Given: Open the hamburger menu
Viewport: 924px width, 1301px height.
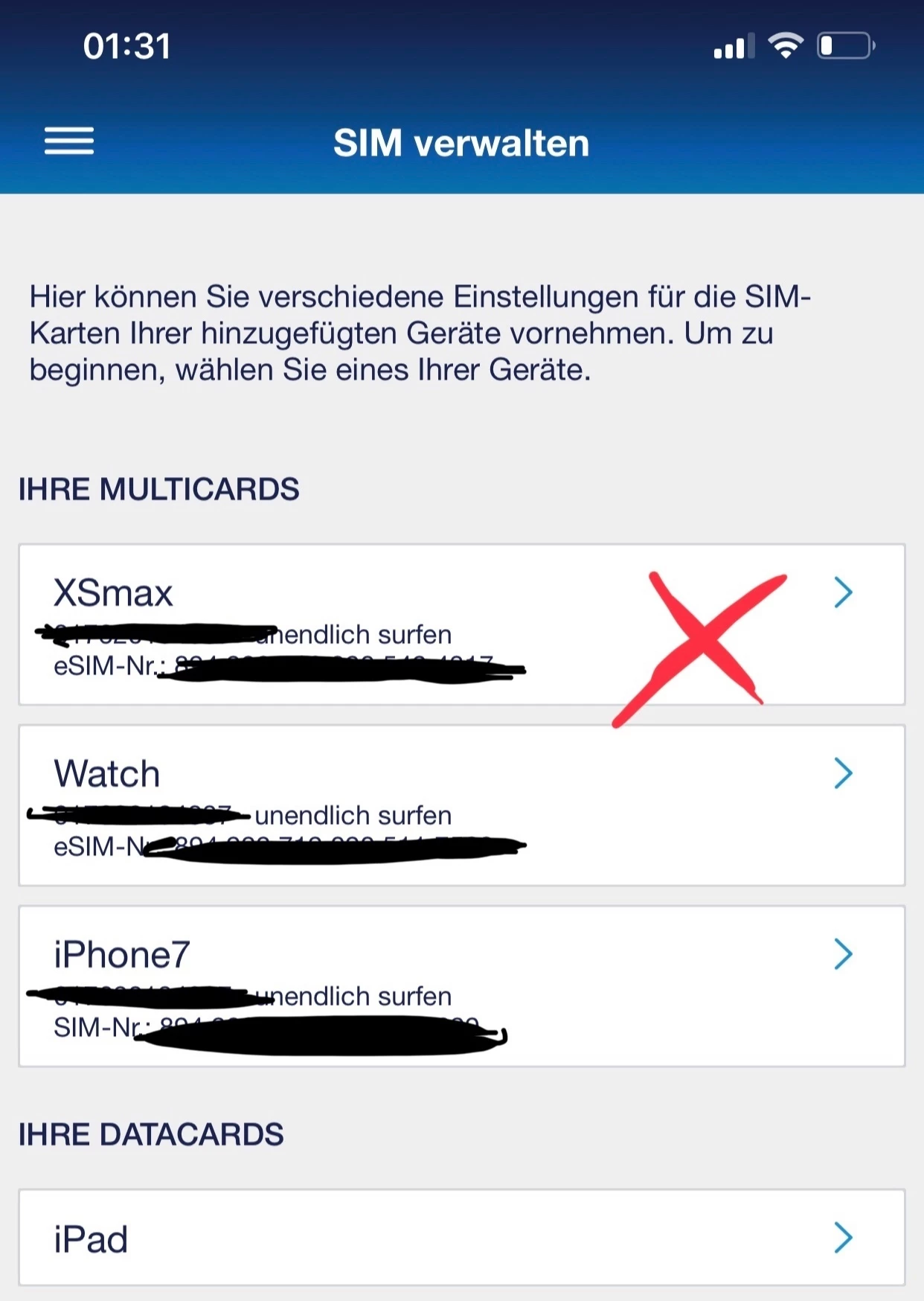Looking at the screenshot, I should coord(68,141).
